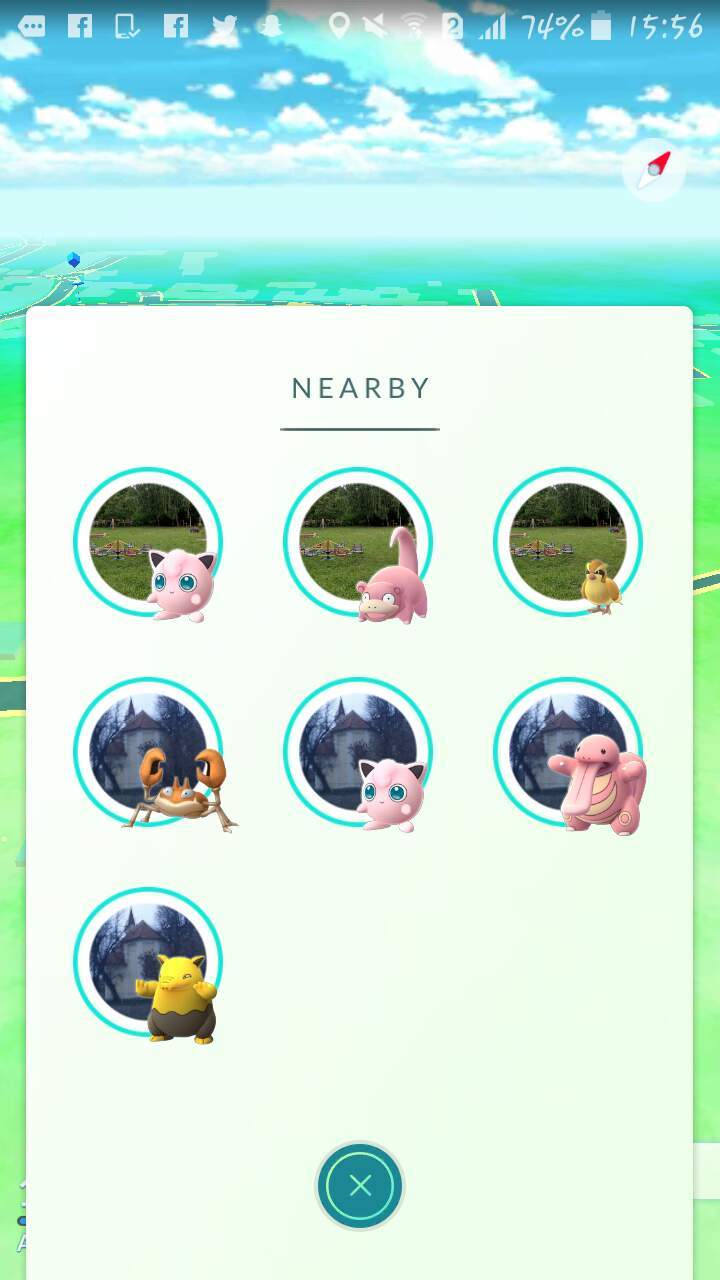Select the nearby Lickitung

[570, 755]
